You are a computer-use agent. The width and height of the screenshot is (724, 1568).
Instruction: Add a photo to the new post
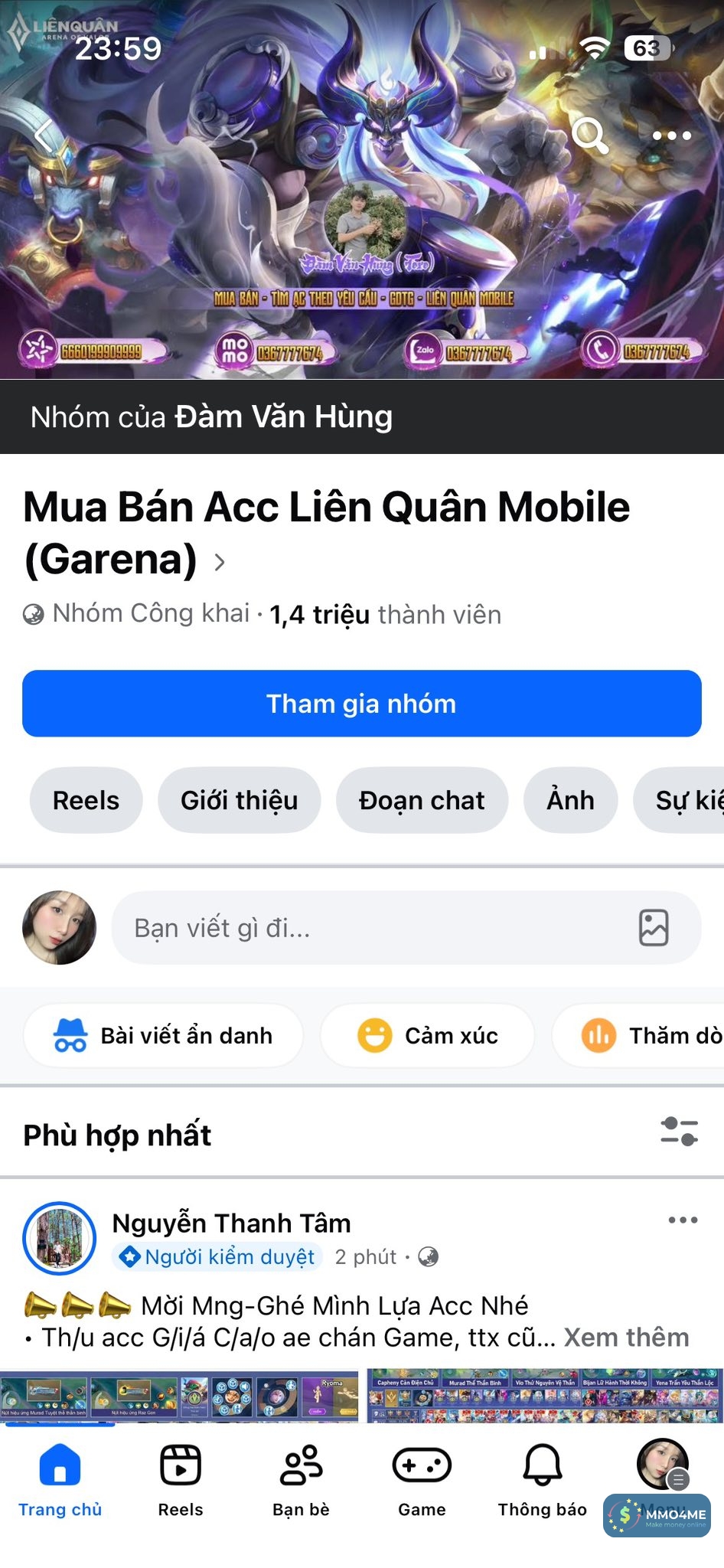tap(654, 928)
